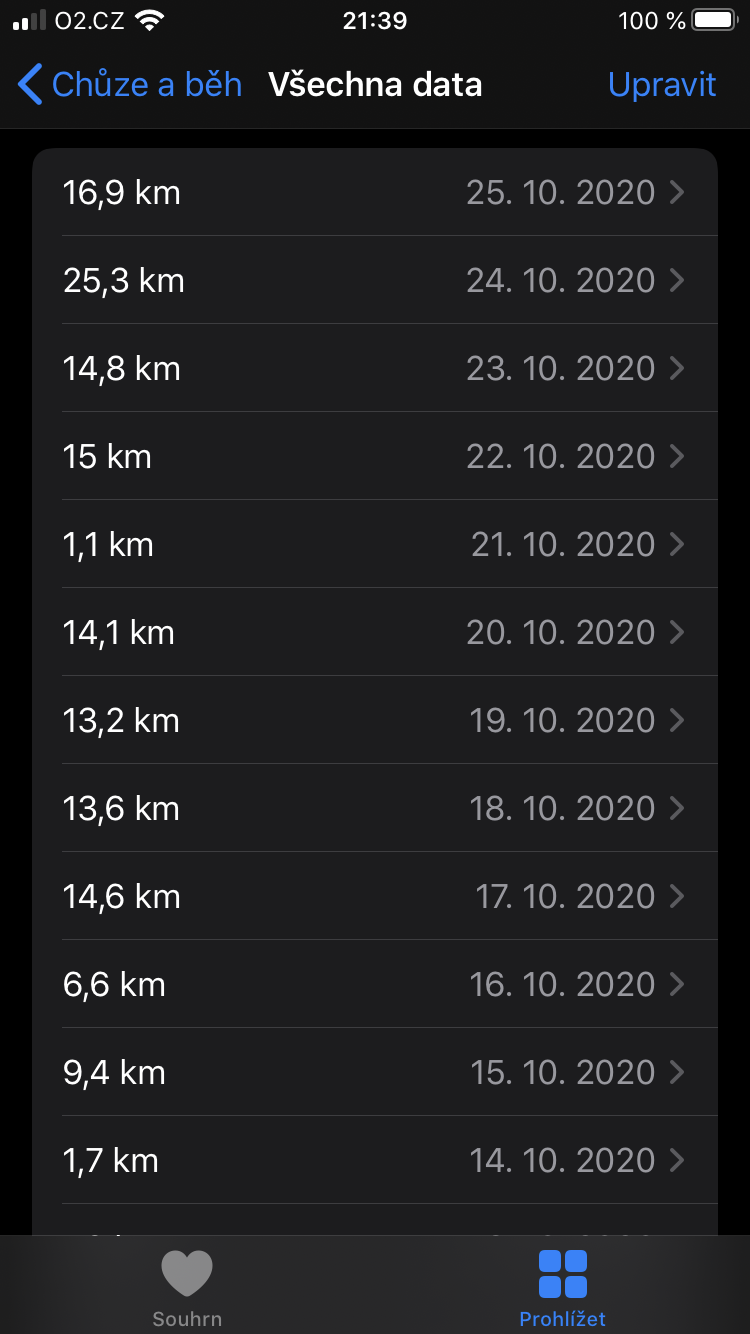Tap Upravit to edit the data

coord(662,84)
